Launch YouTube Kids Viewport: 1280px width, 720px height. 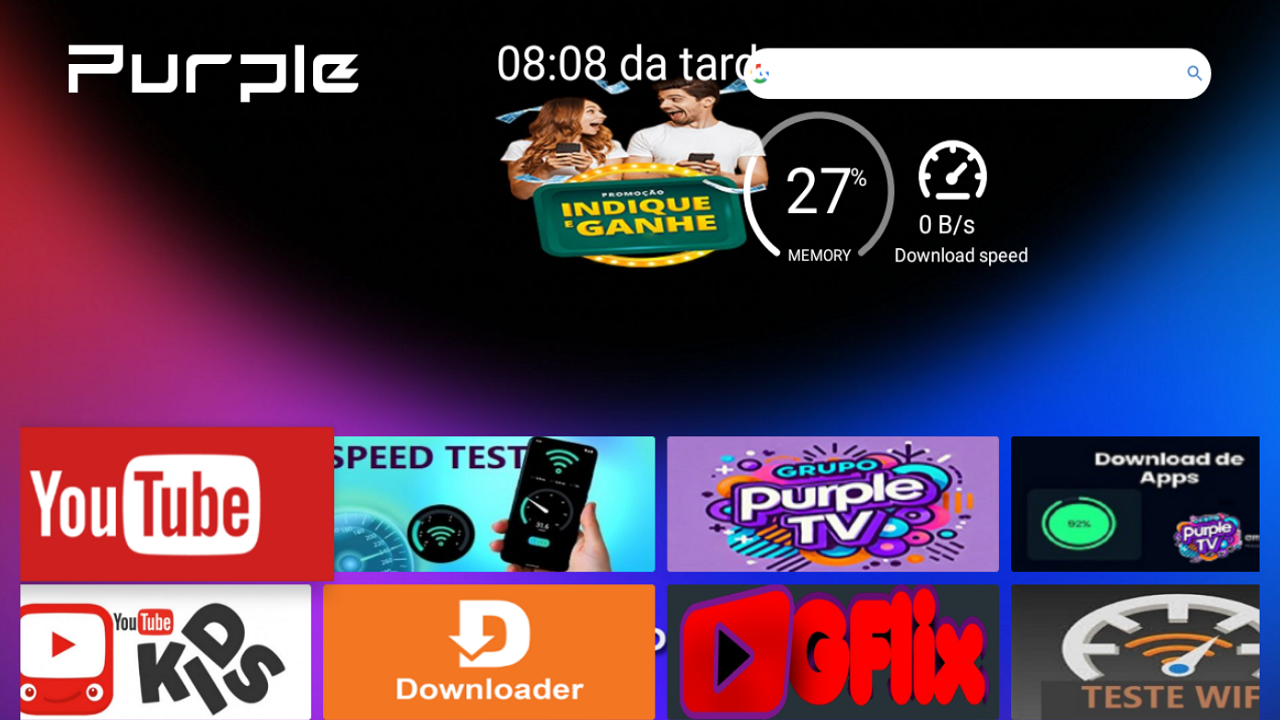(x=165, y=652)
